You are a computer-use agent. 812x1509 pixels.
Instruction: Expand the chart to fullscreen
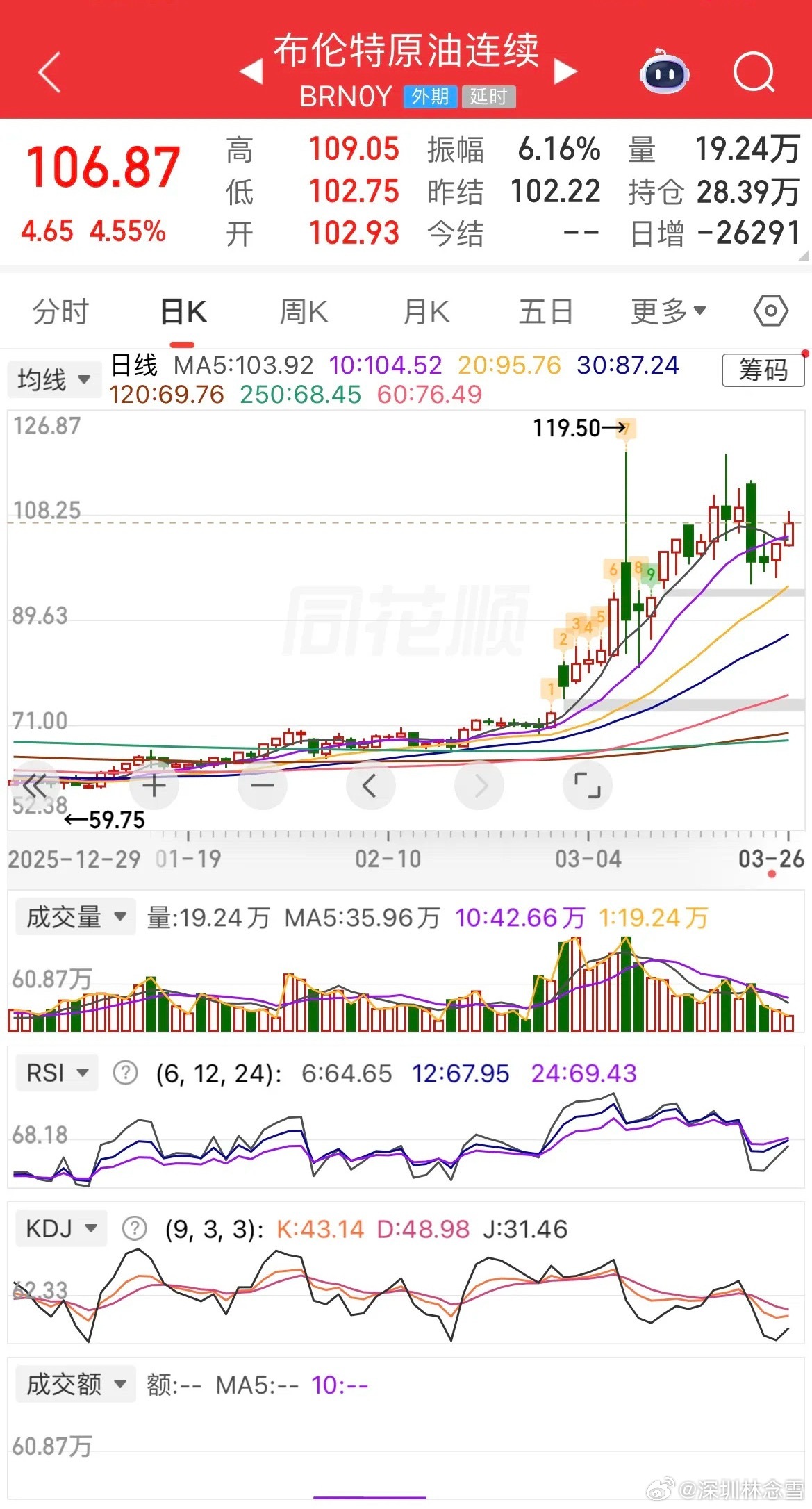pyautogui.click(x=587, y=785)
